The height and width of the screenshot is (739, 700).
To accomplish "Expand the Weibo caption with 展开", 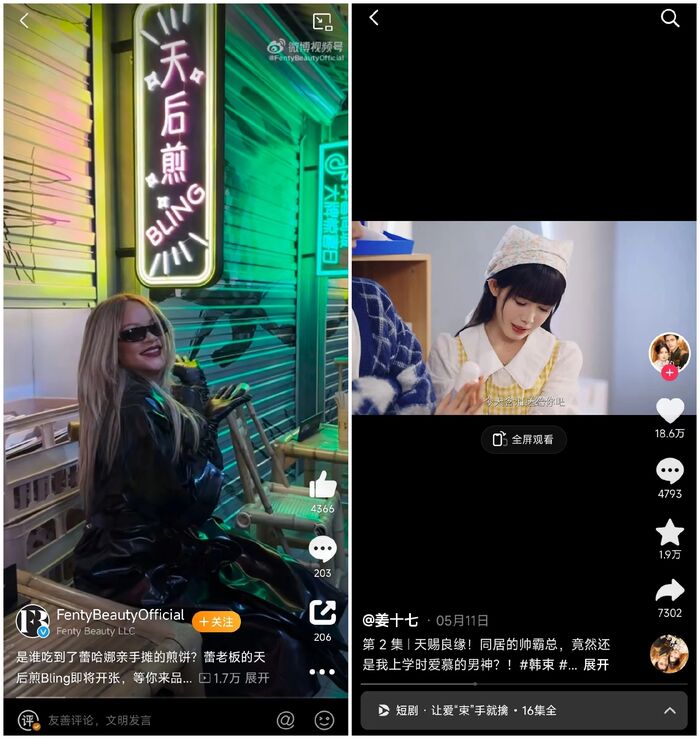I will tap(257, 678).
